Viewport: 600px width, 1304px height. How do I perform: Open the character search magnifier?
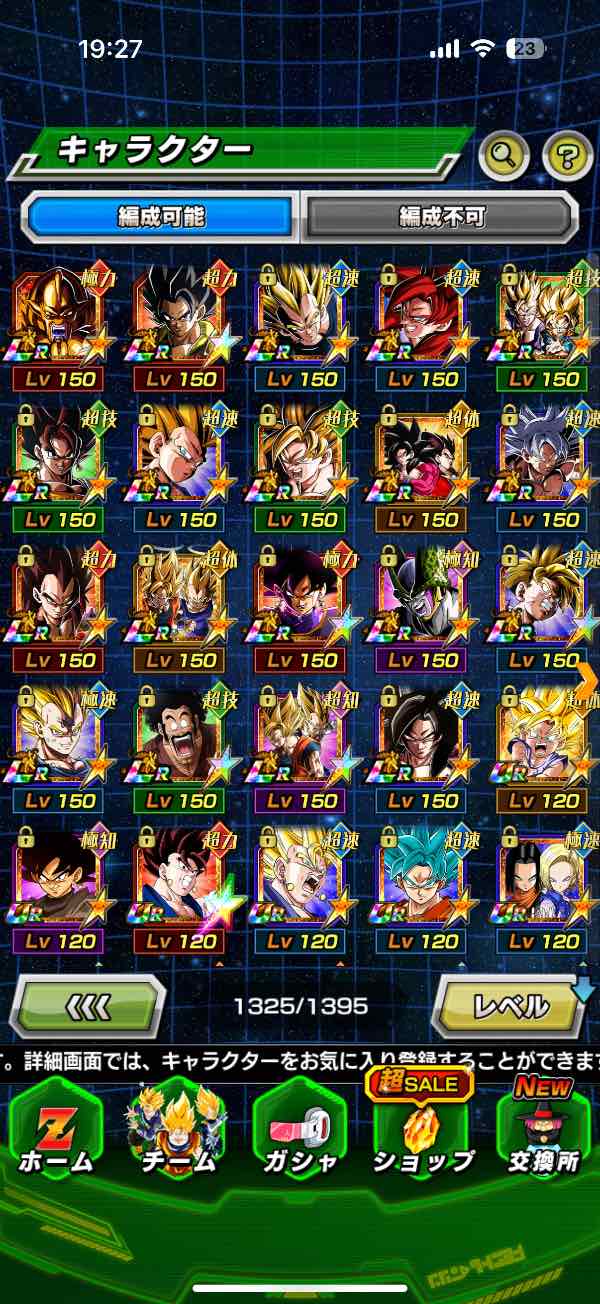[x=504, y=154]
